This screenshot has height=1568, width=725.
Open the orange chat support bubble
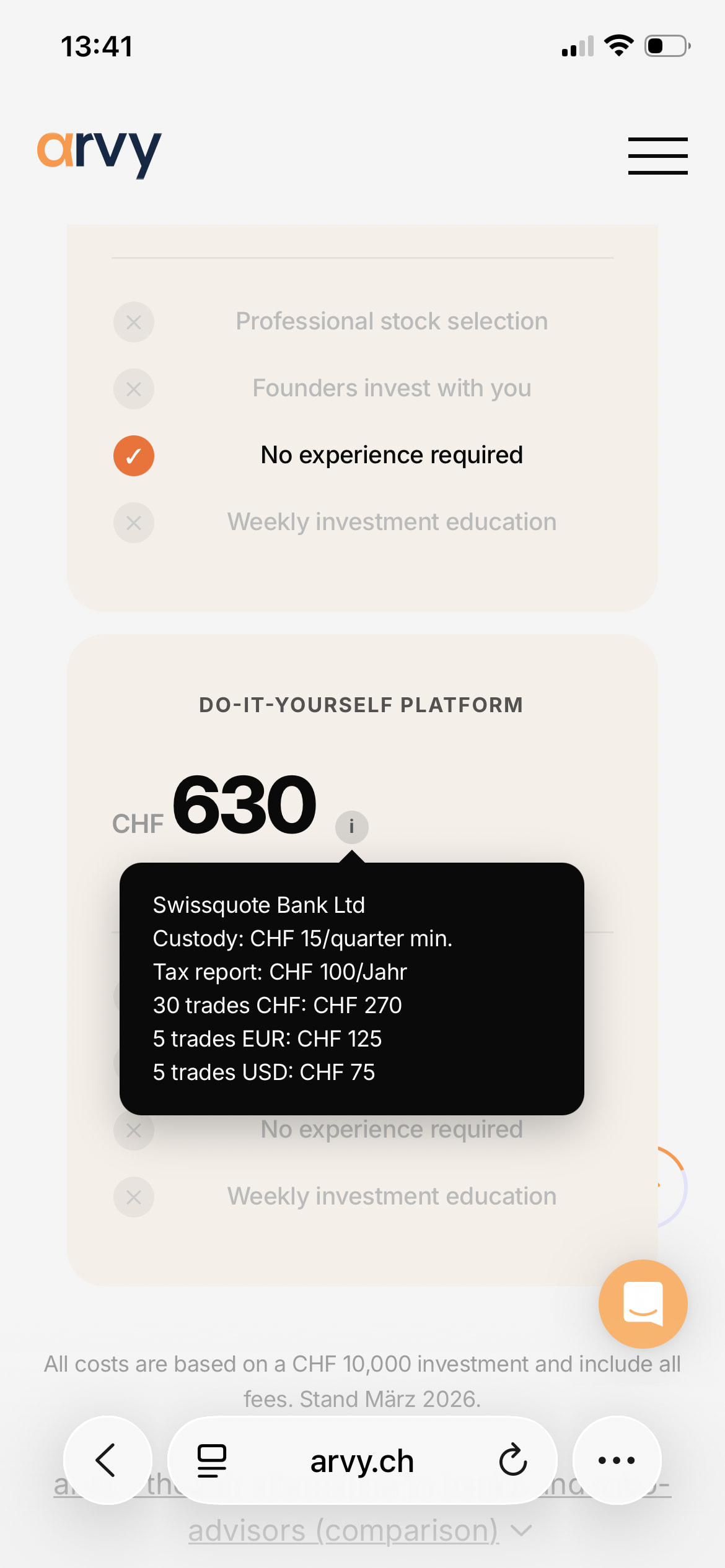point(643,1304)
